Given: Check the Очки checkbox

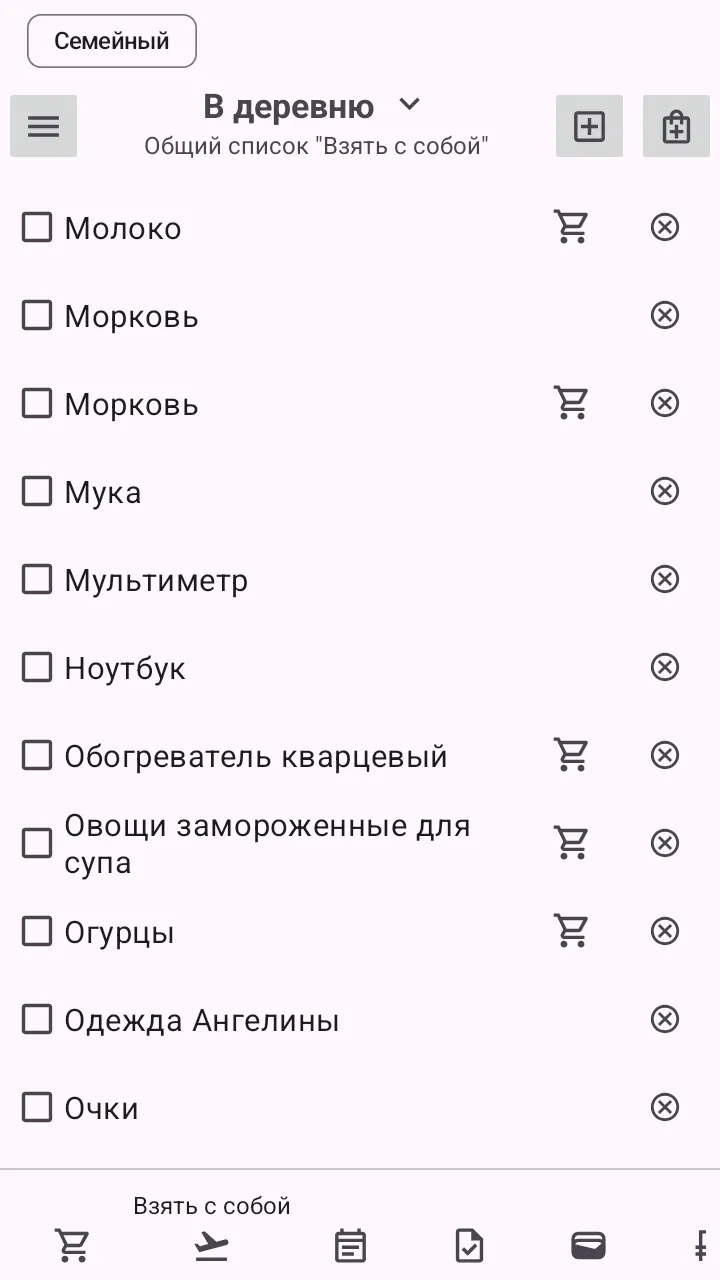Looking at the screenshot, I should point(37,1107).
